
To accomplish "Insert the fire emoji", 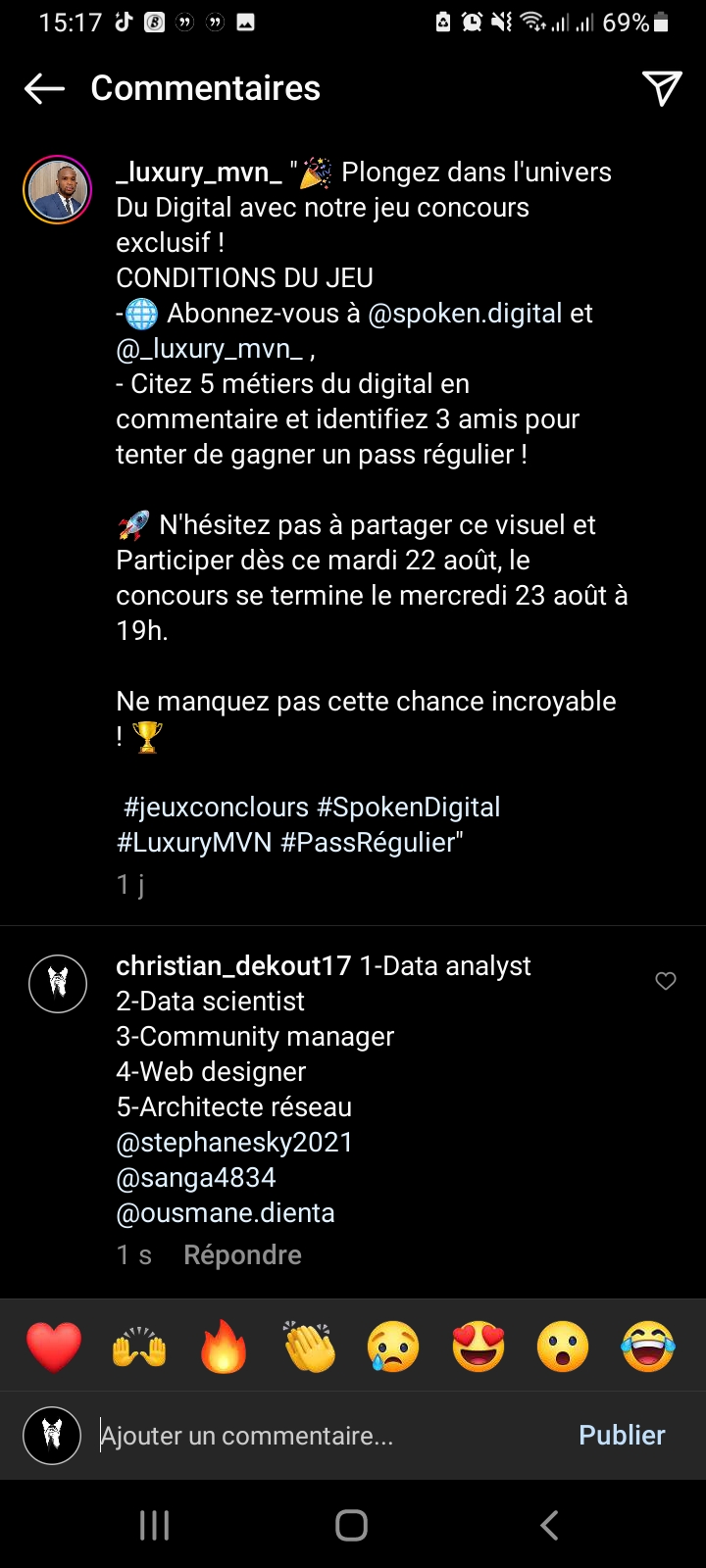I will coord(224,1346).
